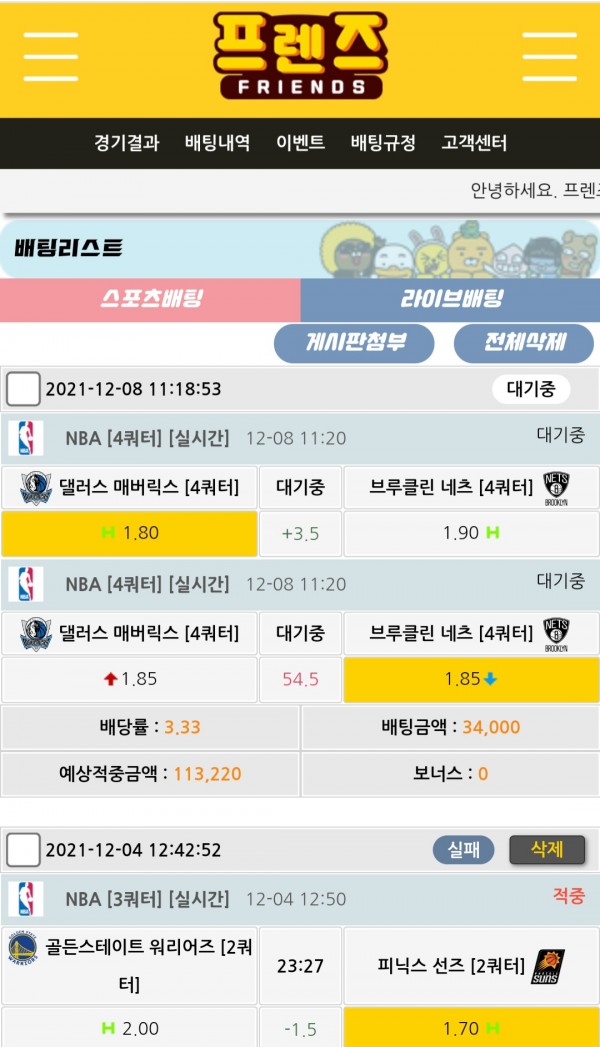
Task: Open the right hamburger menu
Action: click(549, 57)
